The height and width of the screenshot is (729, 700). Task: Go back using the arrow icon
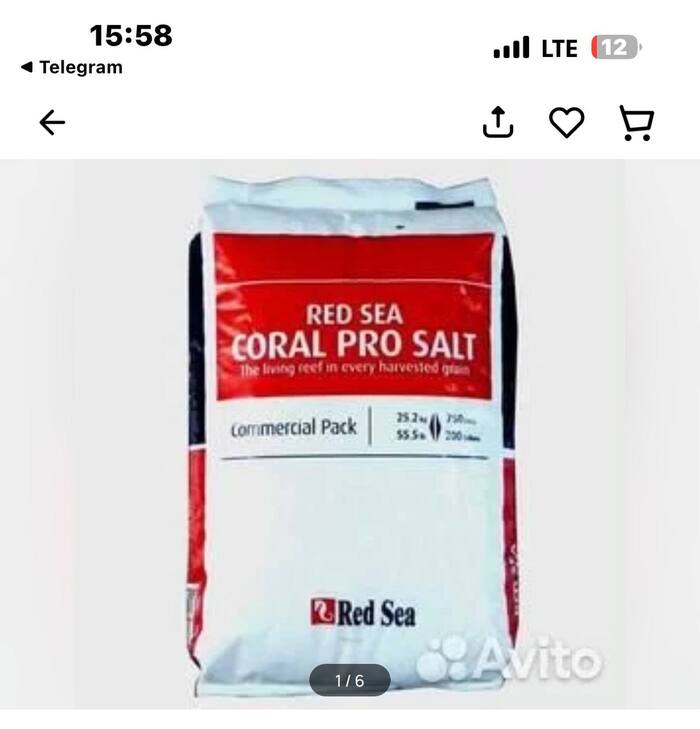coord(52,123)
